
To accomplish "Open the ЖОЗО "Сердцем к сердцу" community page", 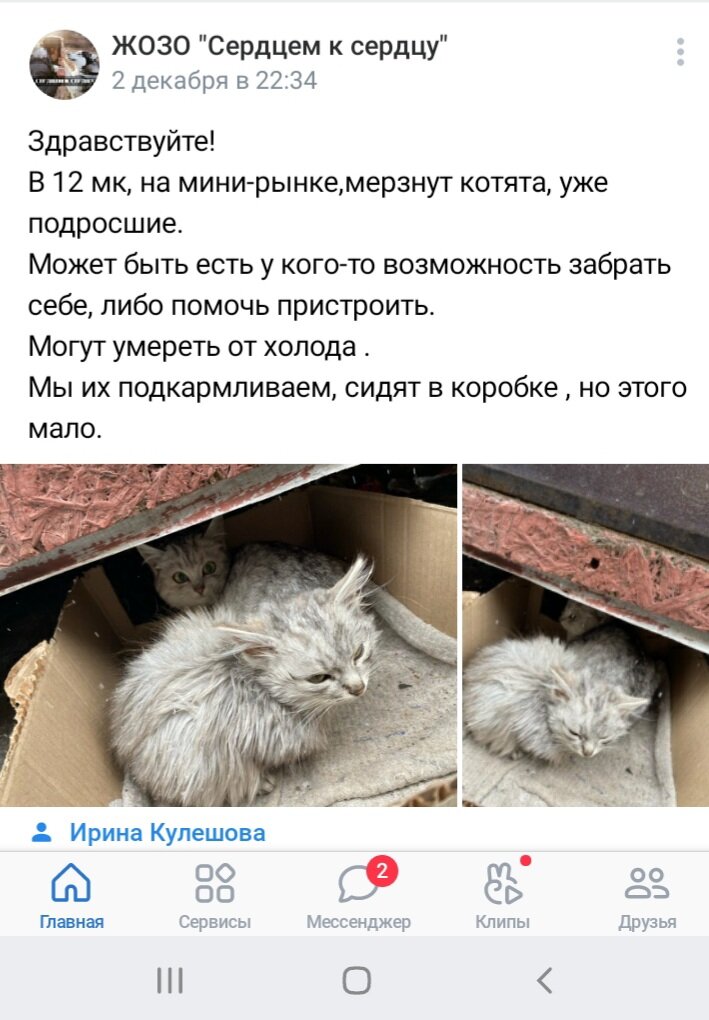I will pos(280,46).
